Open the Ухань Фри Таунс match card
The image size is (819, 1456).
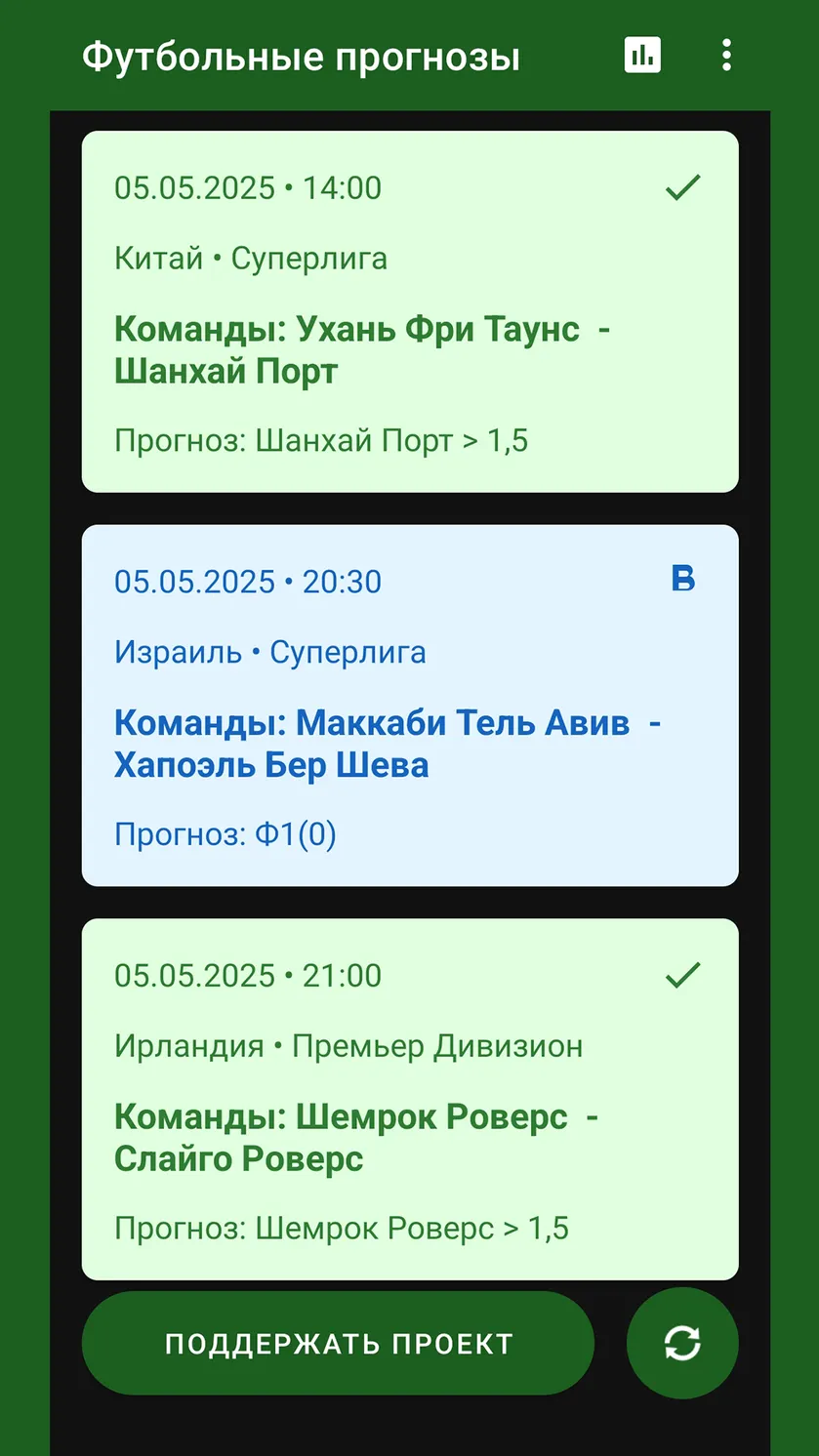(410, 311)
